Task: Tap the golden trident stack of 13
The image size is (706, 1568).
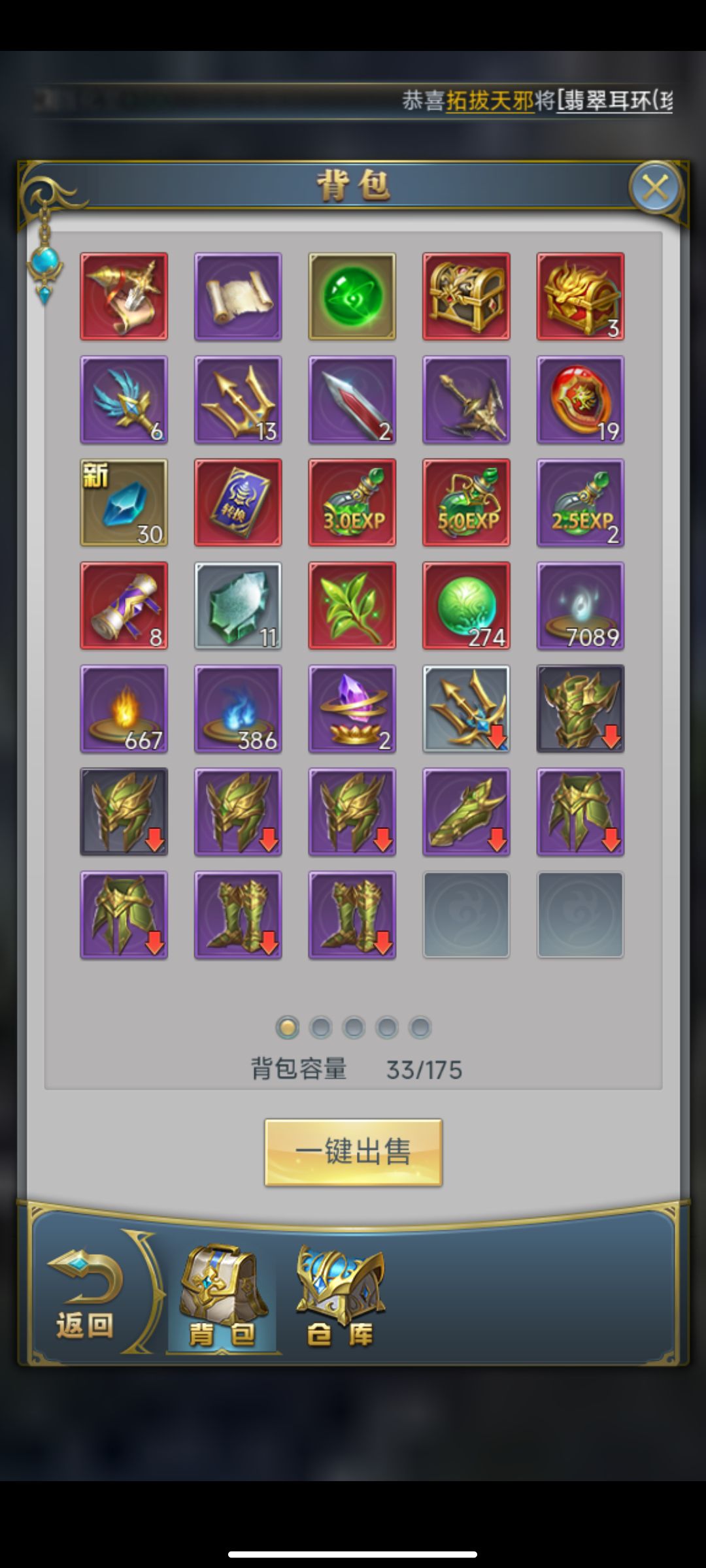Action: (x=238, y=400)
